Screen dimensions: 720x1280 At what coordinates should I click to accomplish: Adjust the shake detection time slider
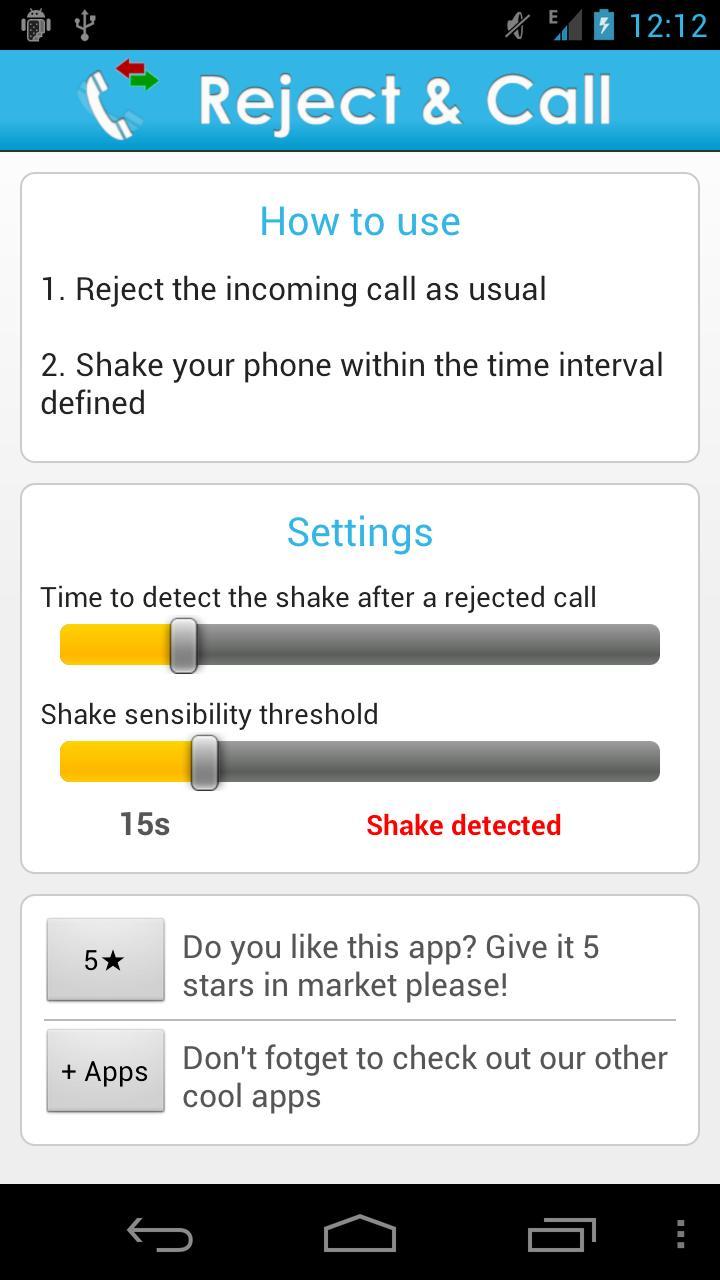(x=183, y=644)
